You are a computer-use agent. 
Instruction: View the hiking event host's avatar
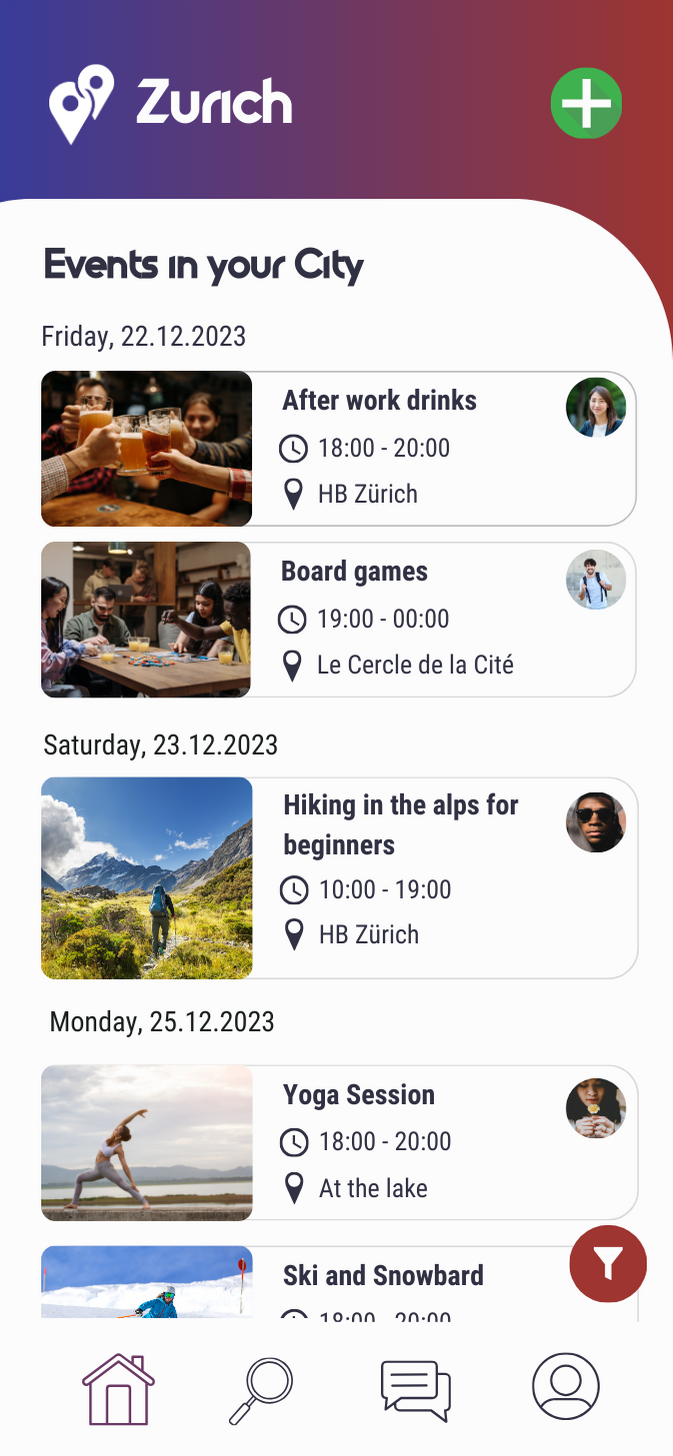pos(596,822)
